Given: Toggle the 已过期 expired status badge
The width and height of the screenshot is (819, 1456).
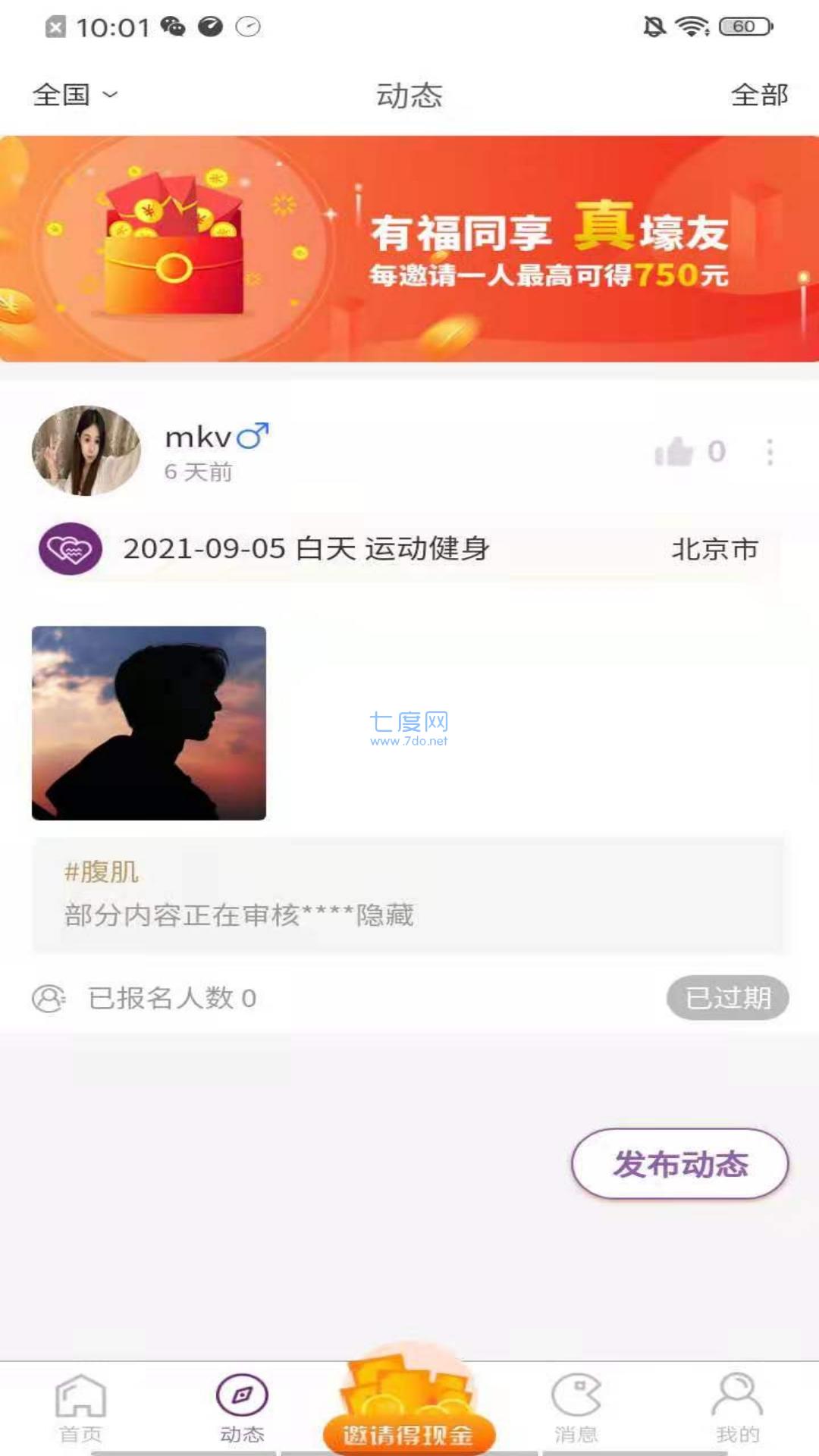Looking at the screenshot, I should click(727, 998).
